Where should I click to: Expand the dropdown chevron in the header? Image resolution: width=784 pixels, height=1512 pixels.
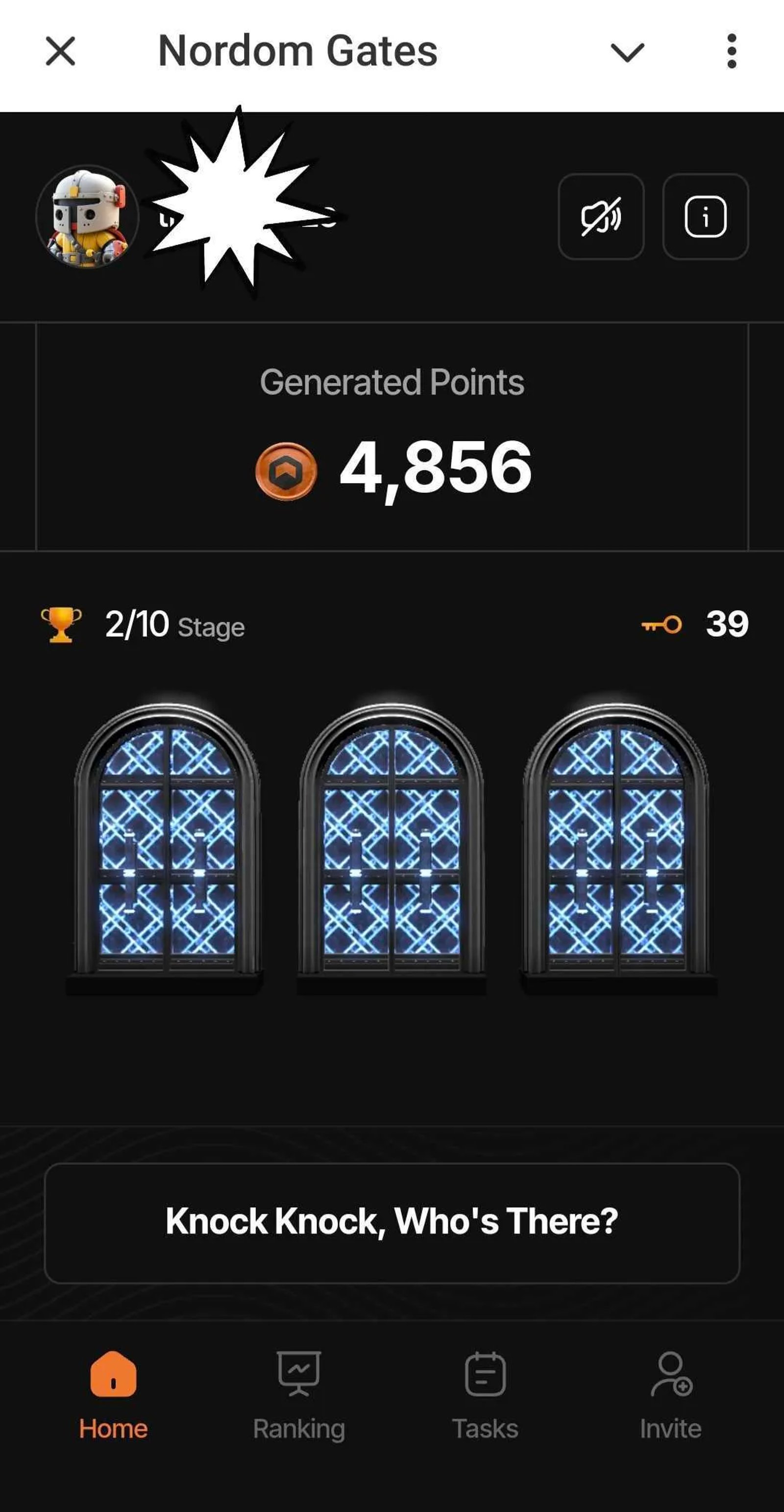pyautogui.click(x=627, y=52)
